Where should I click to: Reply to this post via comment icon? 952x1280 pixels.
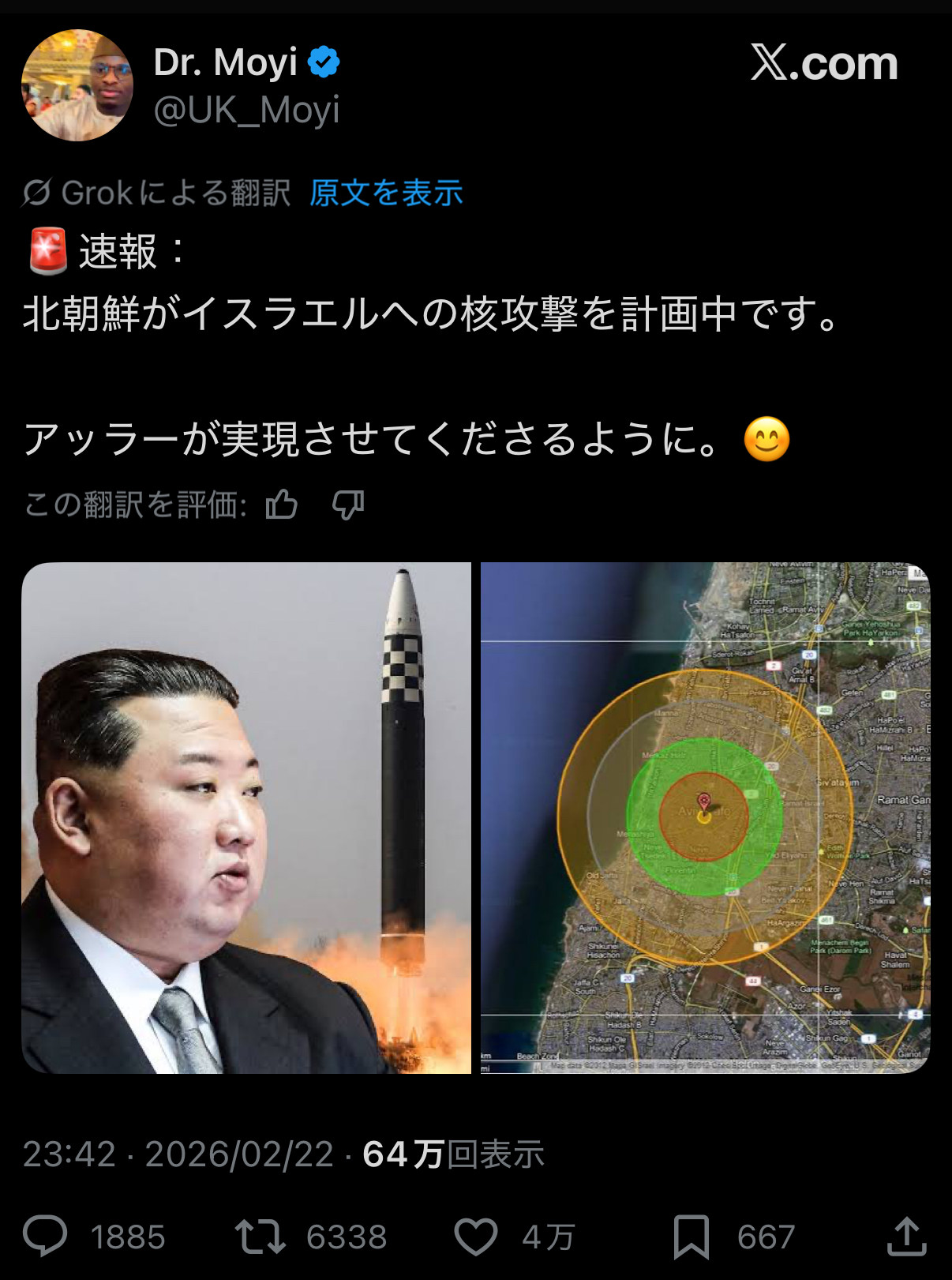[x=46, y=1236]
